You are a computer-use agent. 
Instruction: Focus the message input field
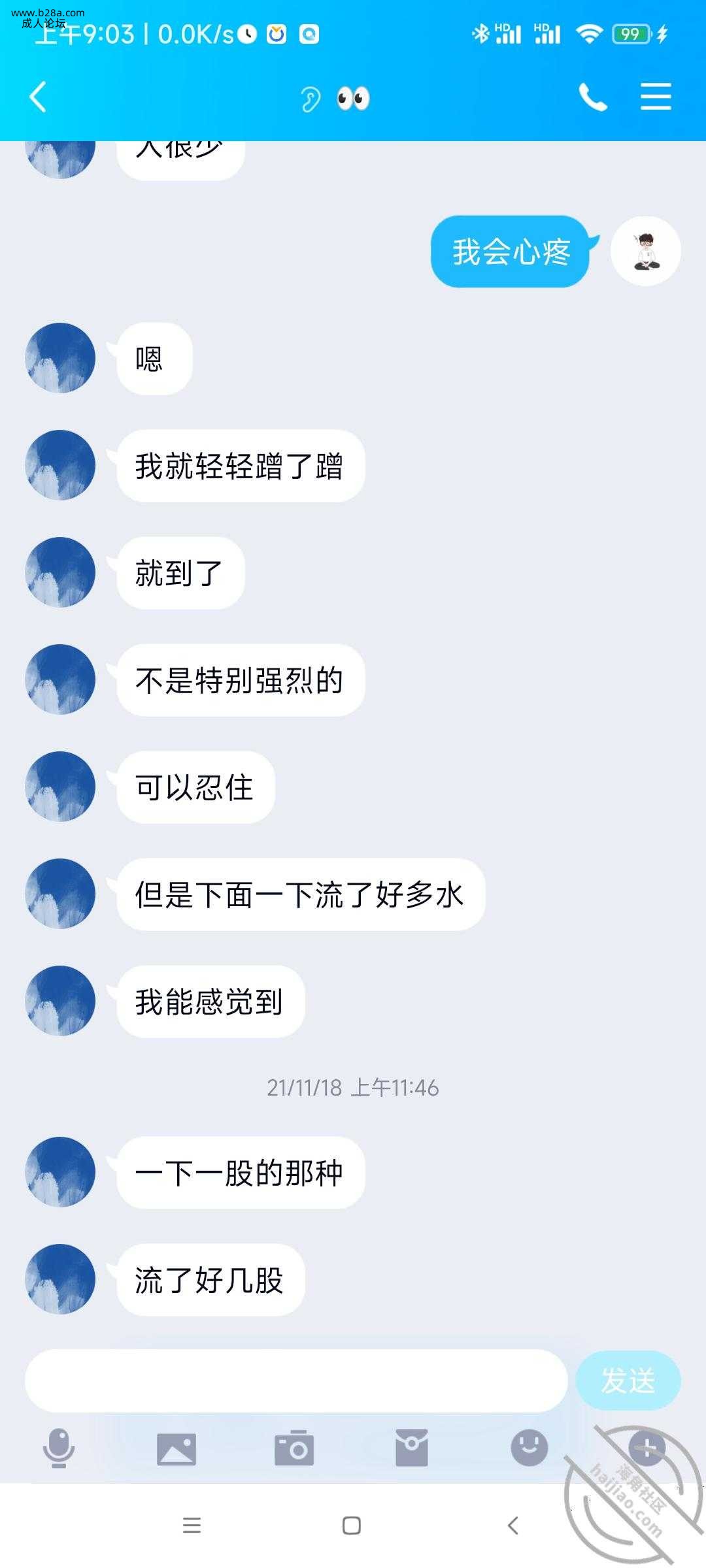295,1380
